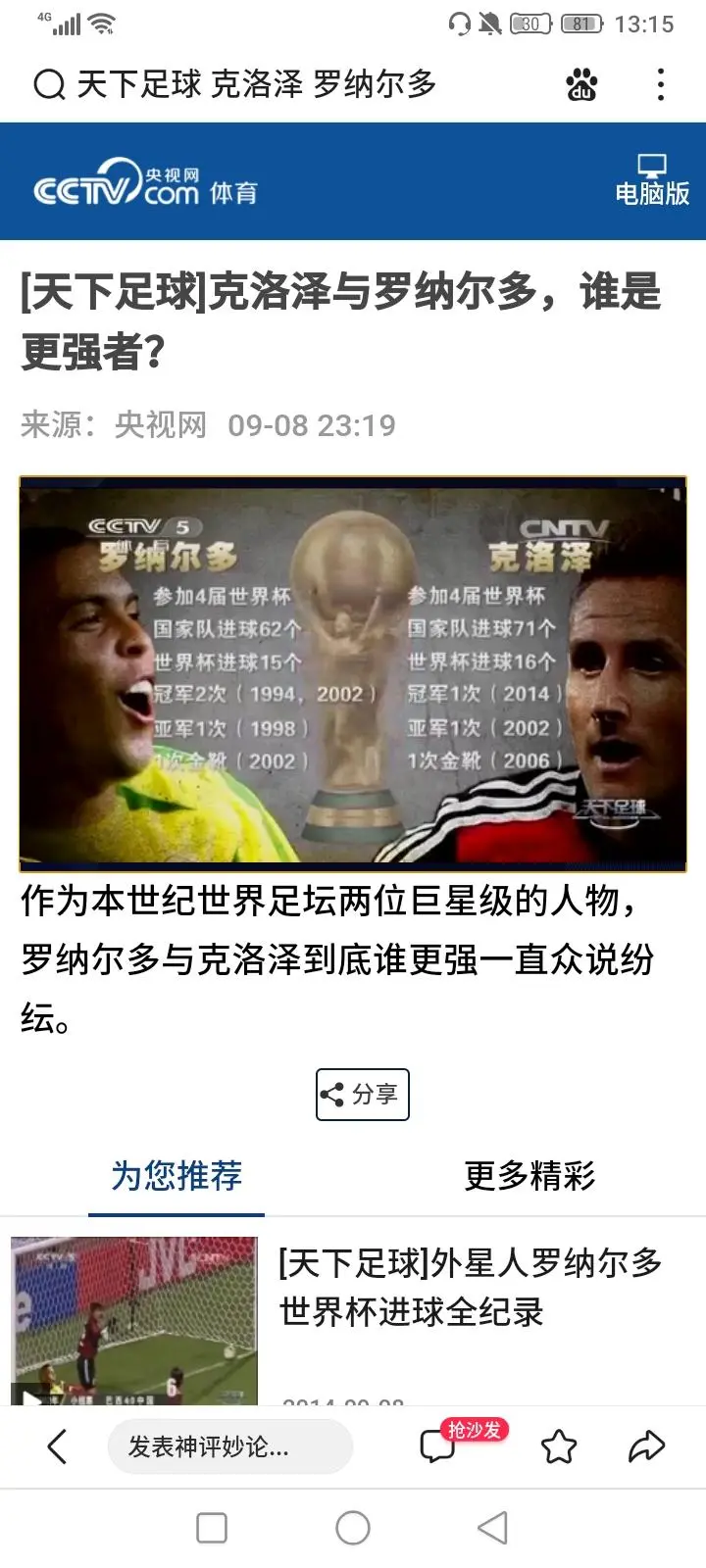Switch to the 更多精彩 tab
Screen dimensions: 706x1568
(x=529, y=1175)
